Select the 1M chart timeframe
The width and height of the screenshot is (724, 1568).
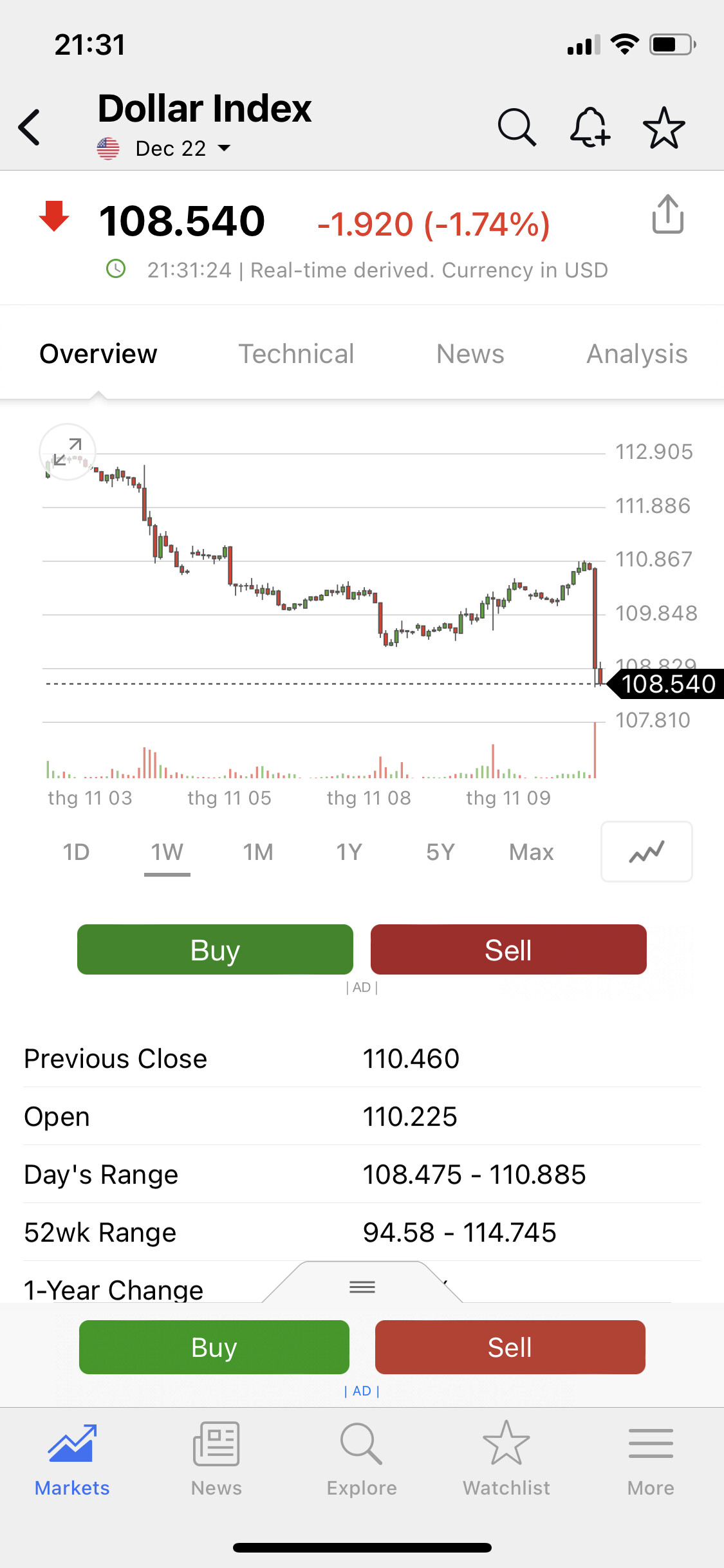258,852
